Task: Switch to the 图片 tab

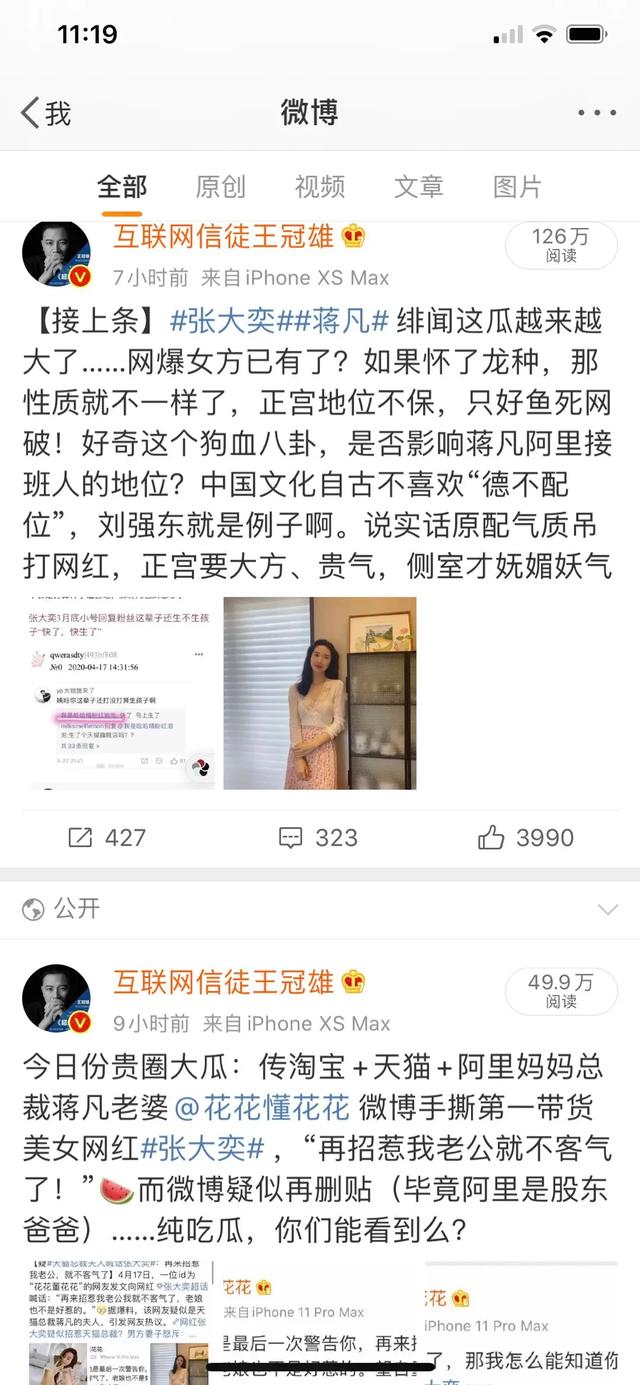Action: (517, 186)
